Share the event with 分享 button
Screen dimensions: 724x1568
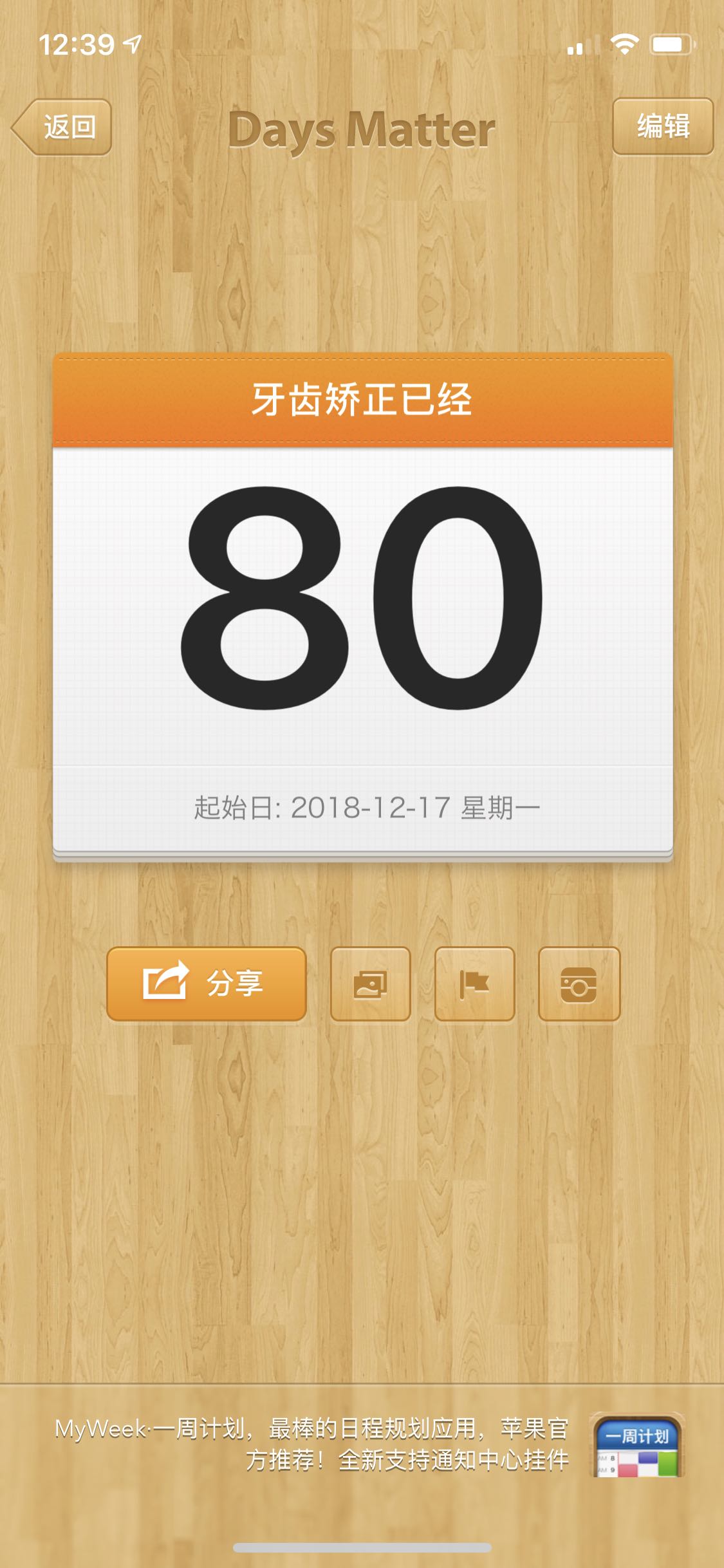click(206, 984)
